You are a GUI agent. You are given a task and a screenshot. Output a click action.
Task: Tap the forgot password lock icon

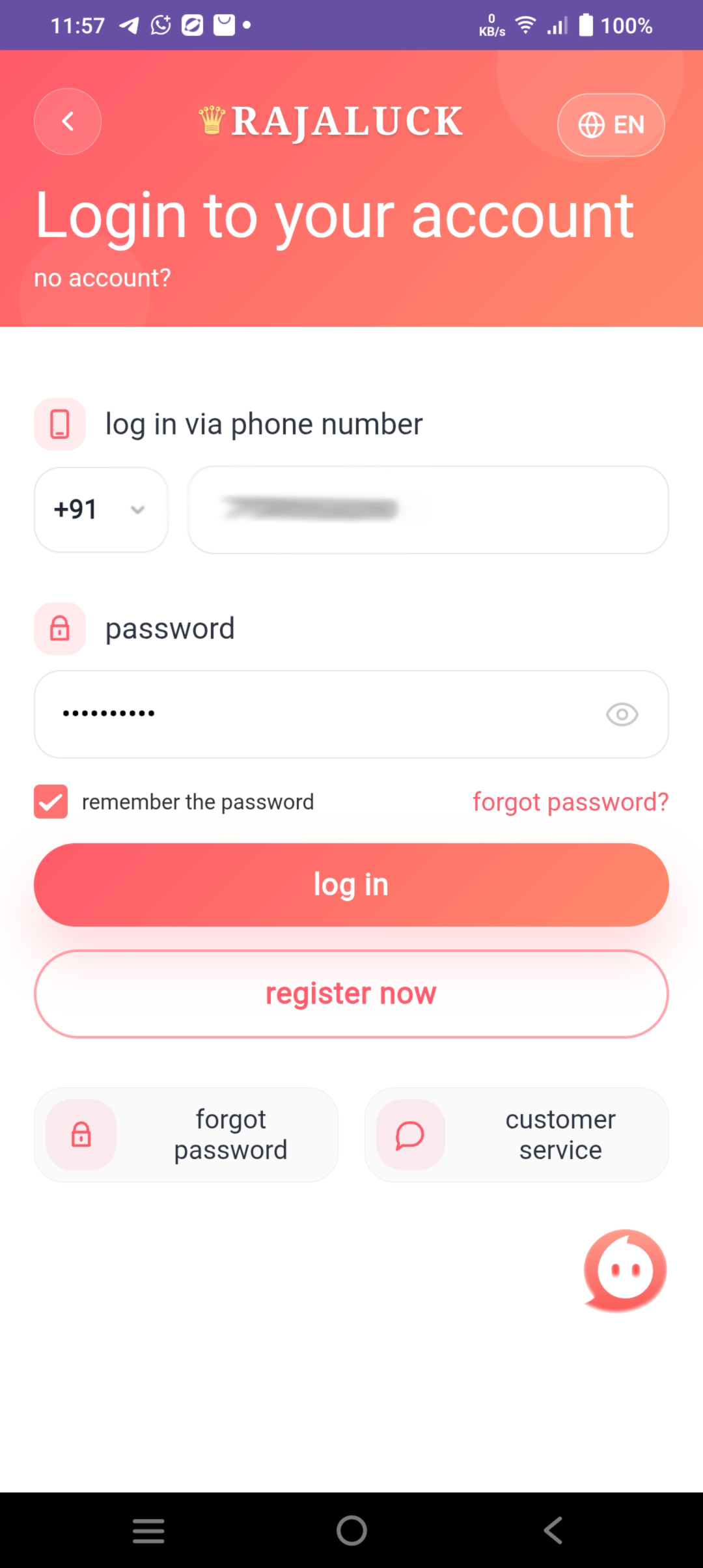point(81,1134)
